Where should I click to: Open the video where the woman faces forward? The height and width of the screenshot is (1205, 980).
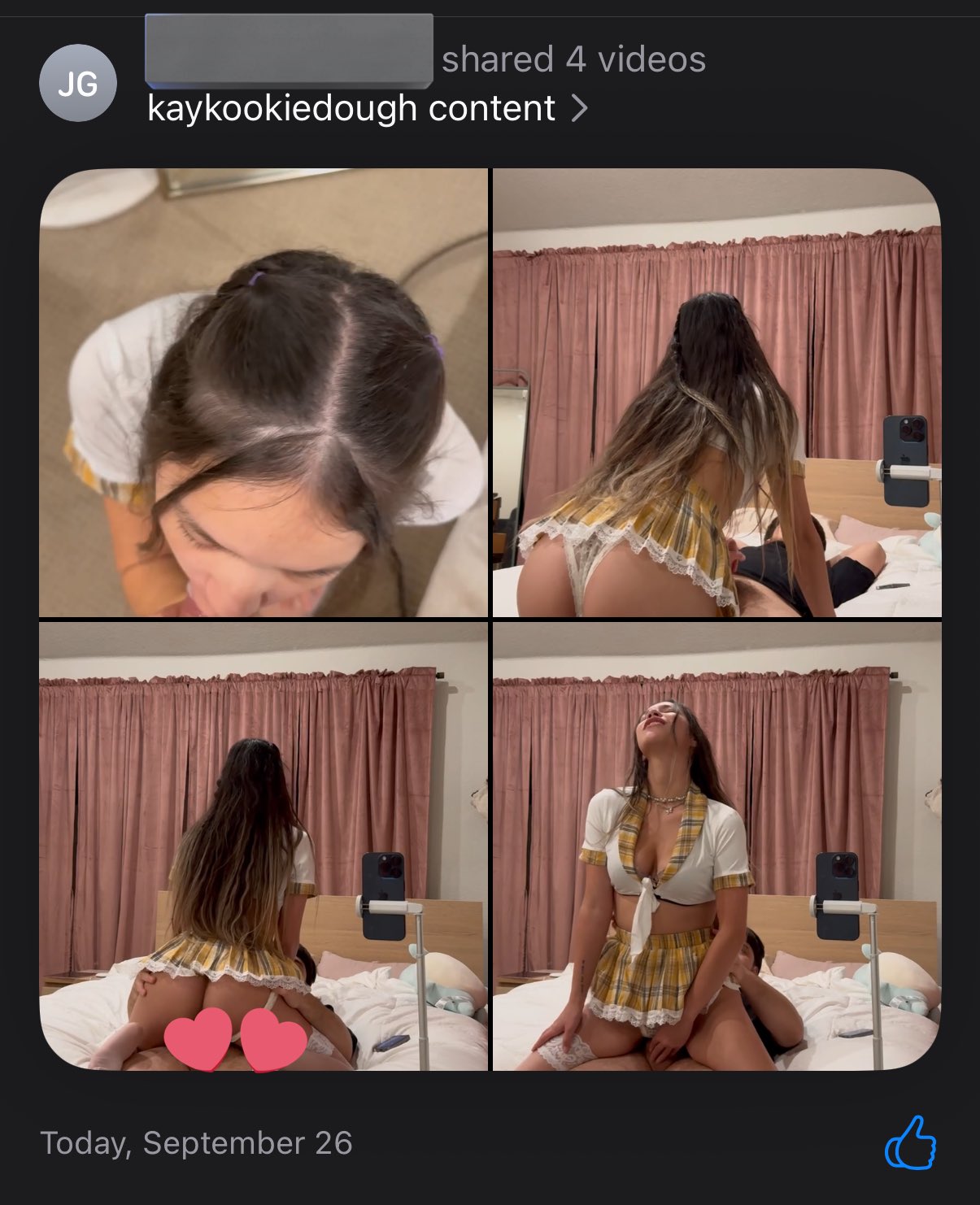[716, 846]
